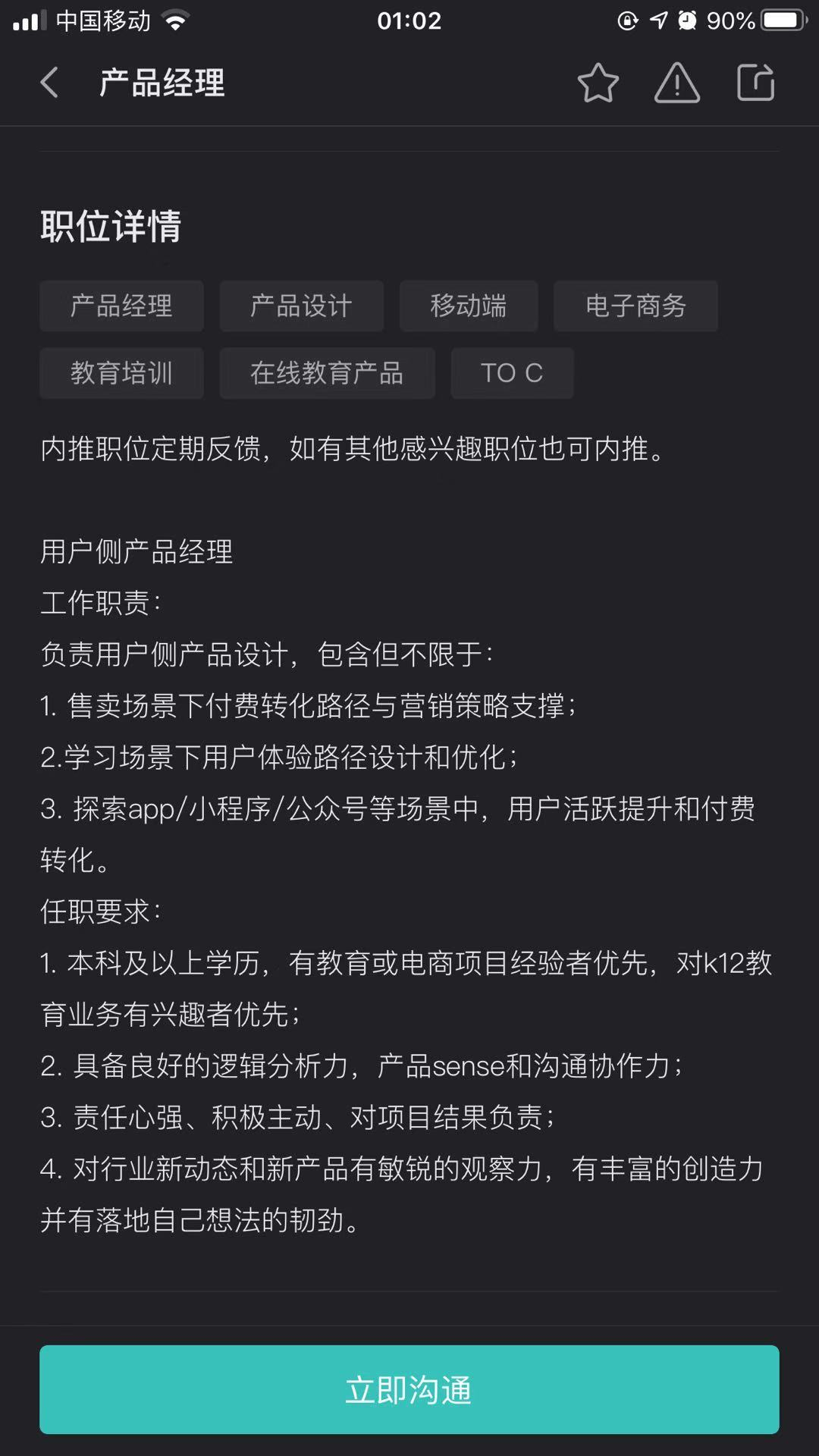Tap the 移动端 tag
The image size is (819, 1456).
click(468, 306)
